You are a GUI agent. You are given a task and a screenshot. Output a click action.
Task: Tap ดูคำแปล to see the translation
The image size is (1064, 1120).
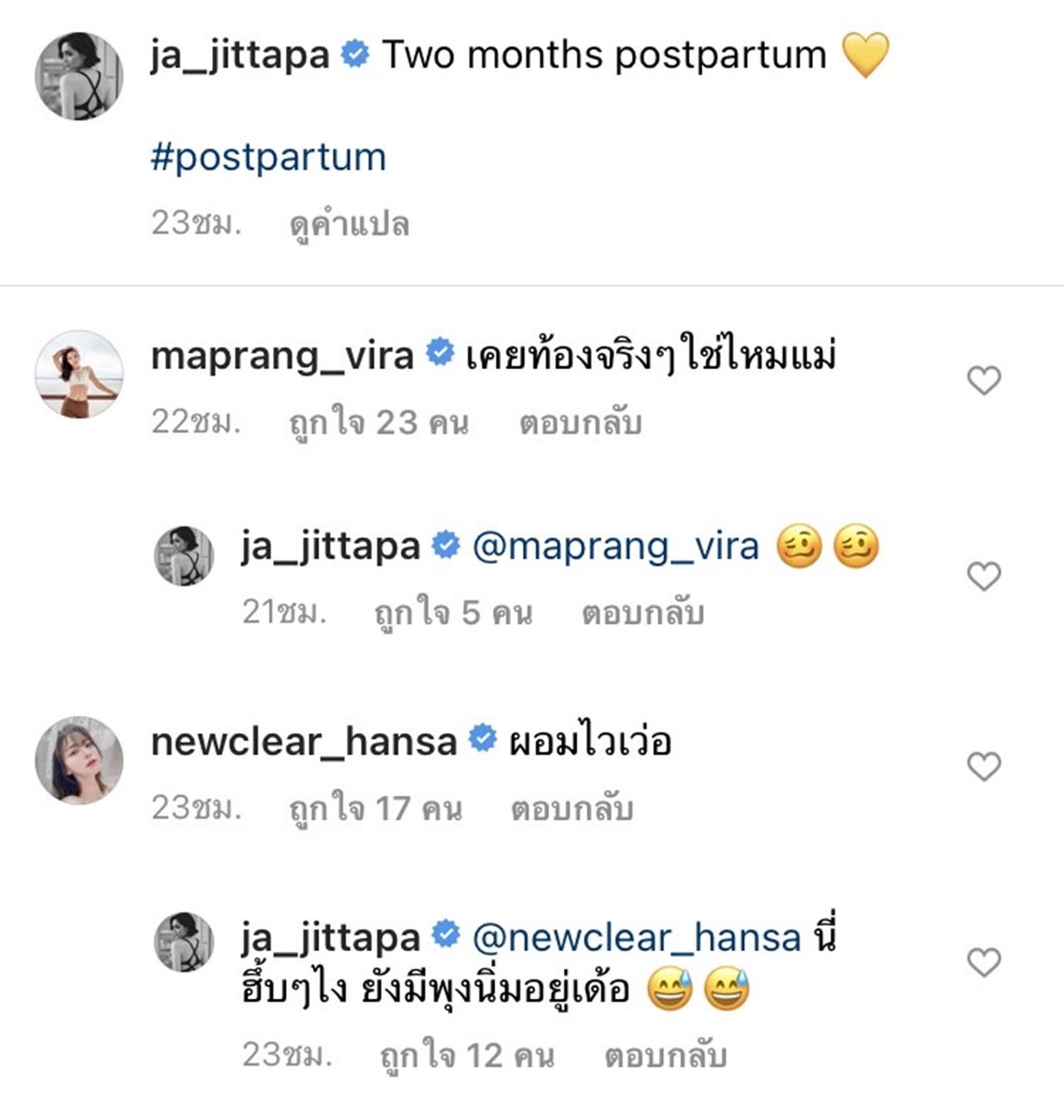[x=349, y=224]
